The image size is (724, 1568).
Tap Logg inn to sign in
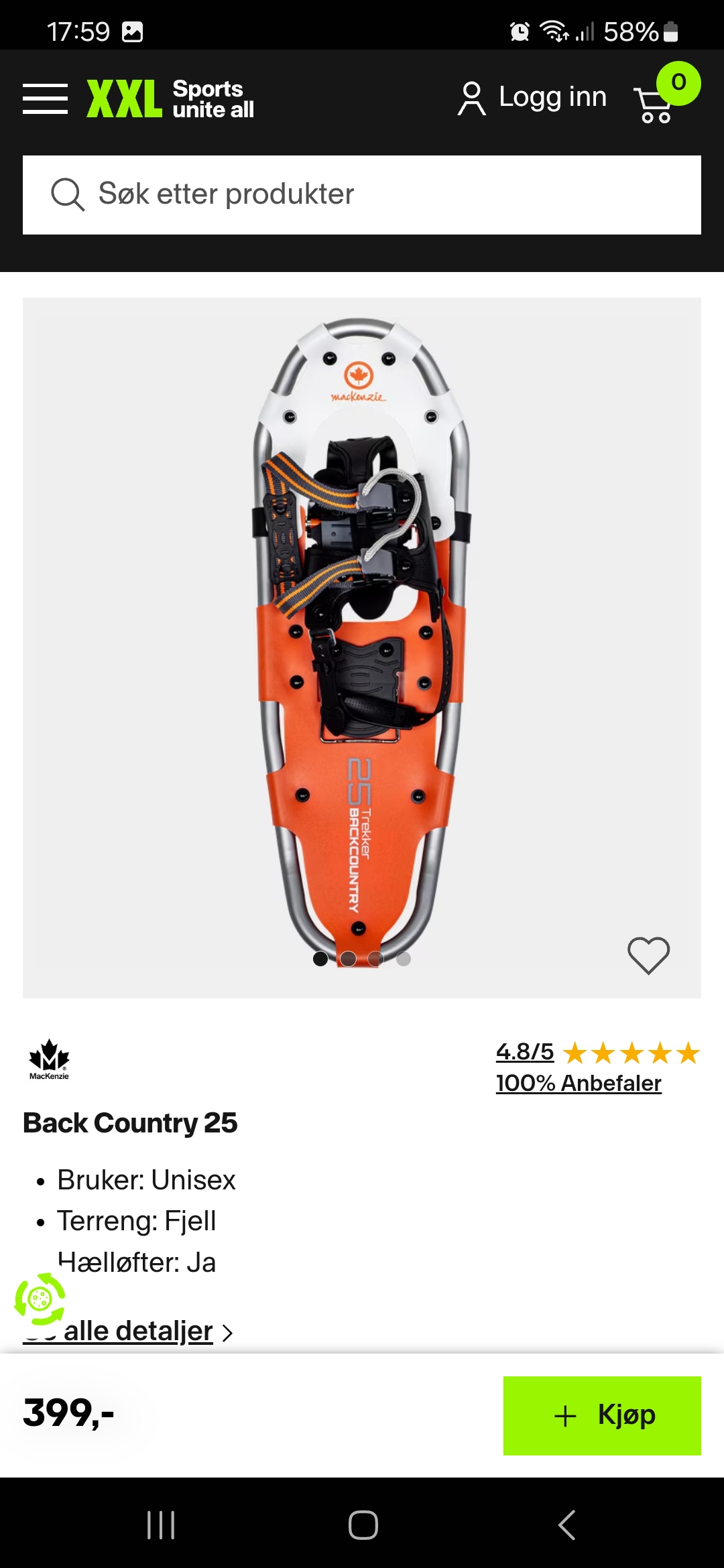533,98
